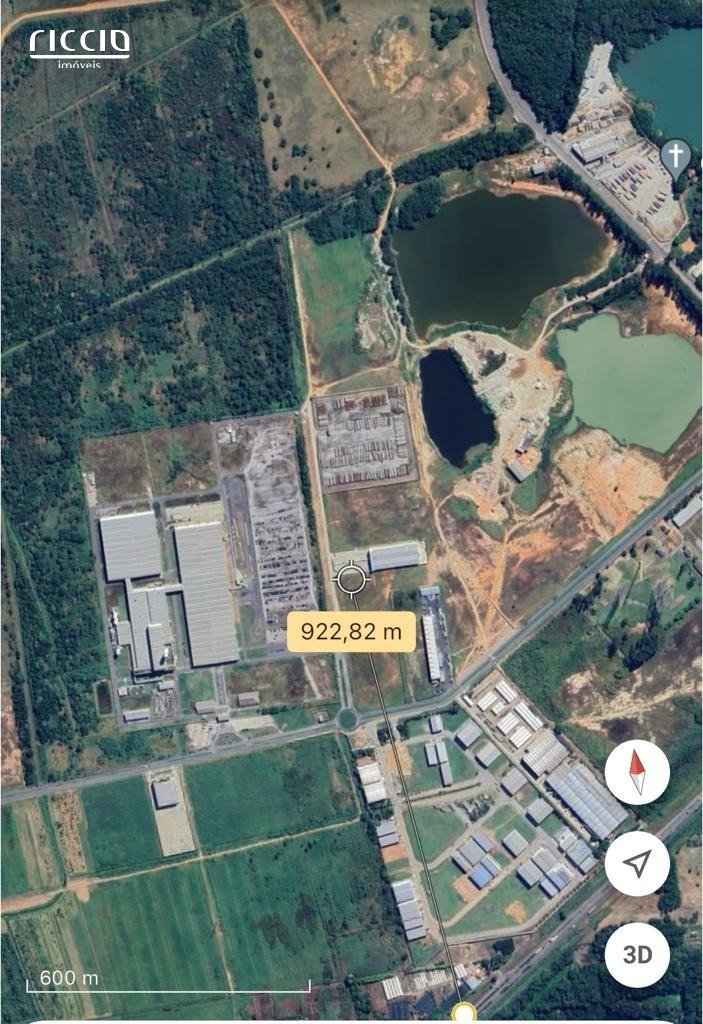The width and height of the screenshot is (703, 1024).
Task: Center the map on my location
Action: point(637,863)
